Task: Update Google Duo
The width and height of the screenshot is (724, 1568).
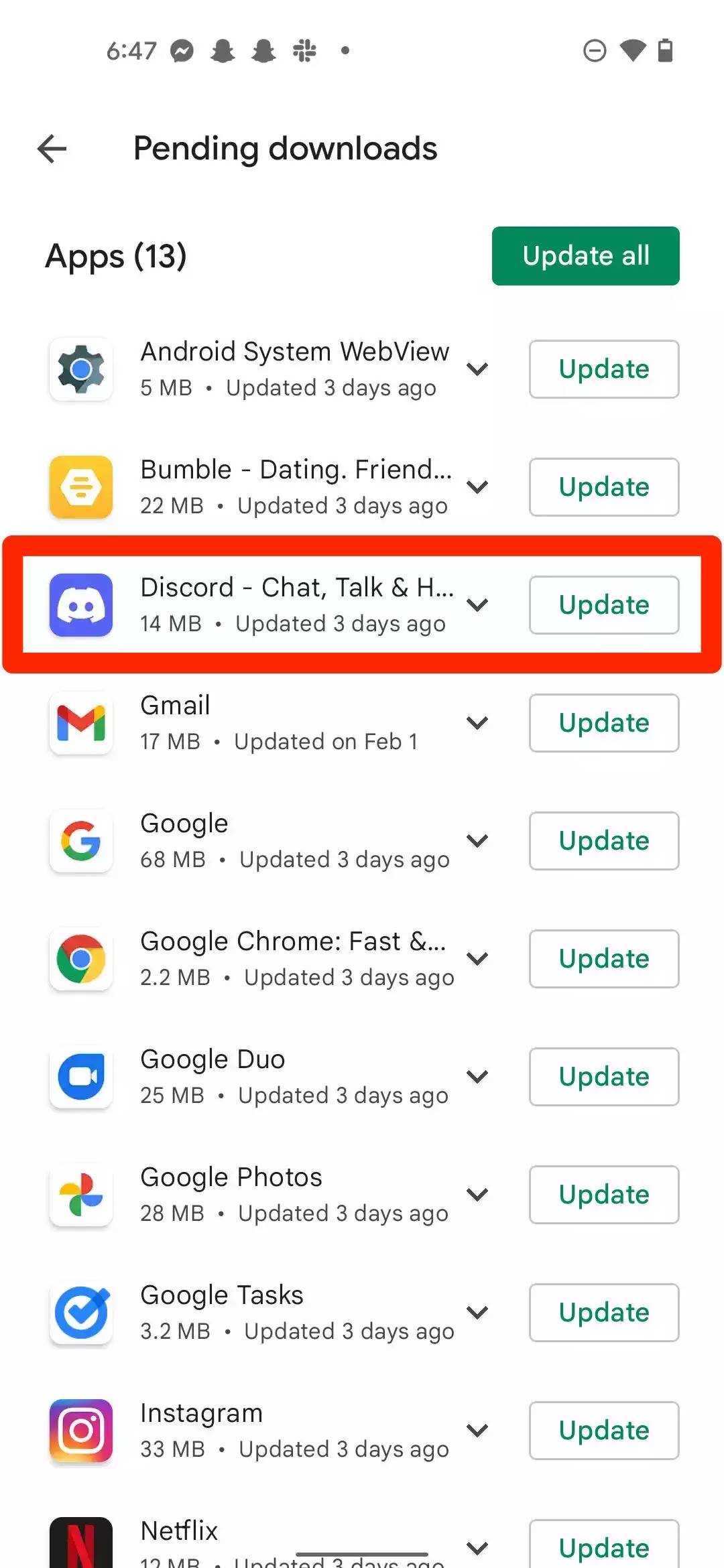Action: coord(603,1077)
